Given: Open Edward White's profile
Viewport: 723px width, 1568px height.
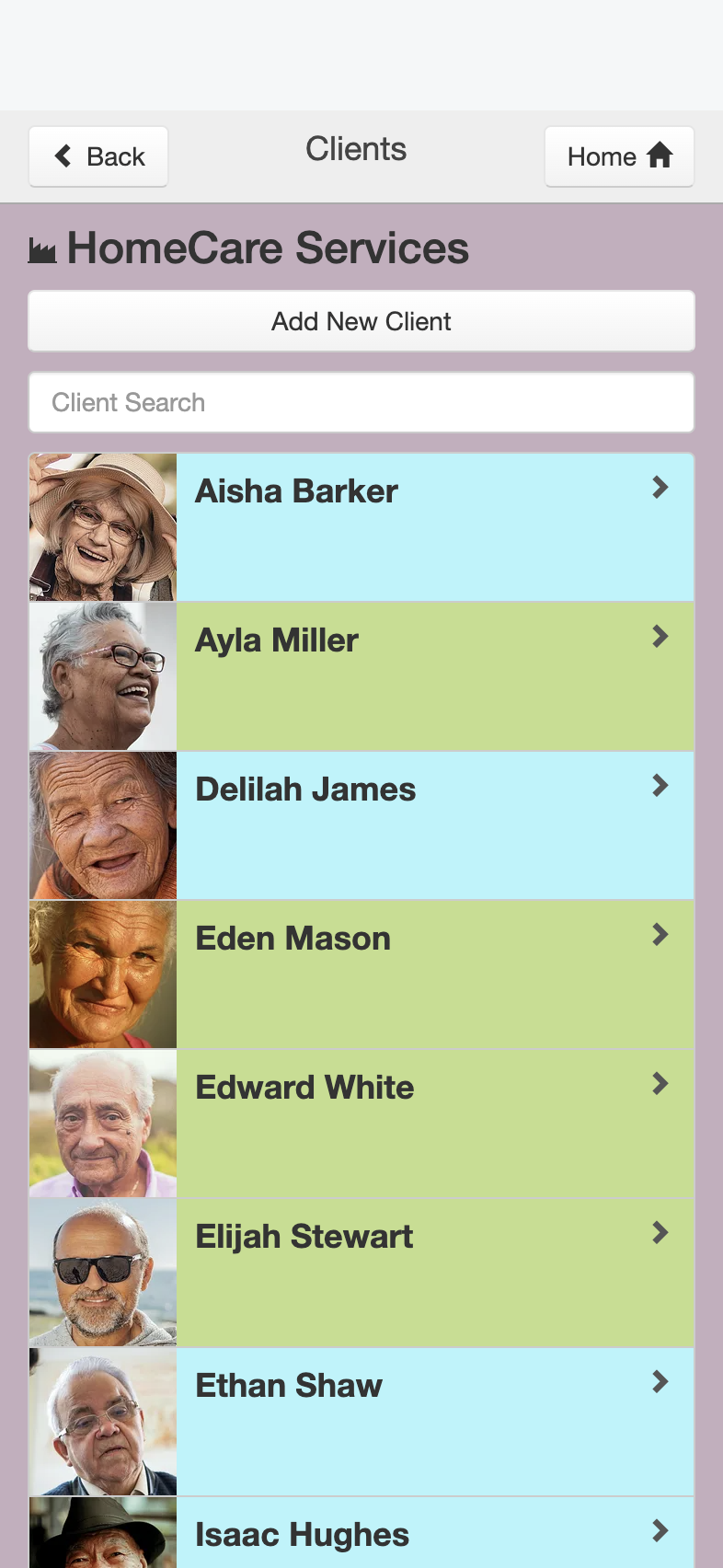Looking at the screenshot, I should tap(361, 1124).
